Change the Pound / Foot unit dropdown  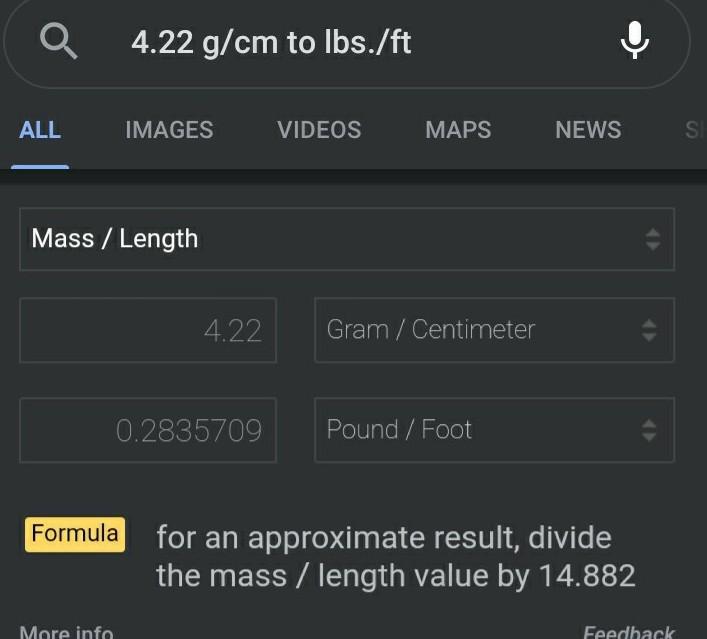[x=494, y=430]
